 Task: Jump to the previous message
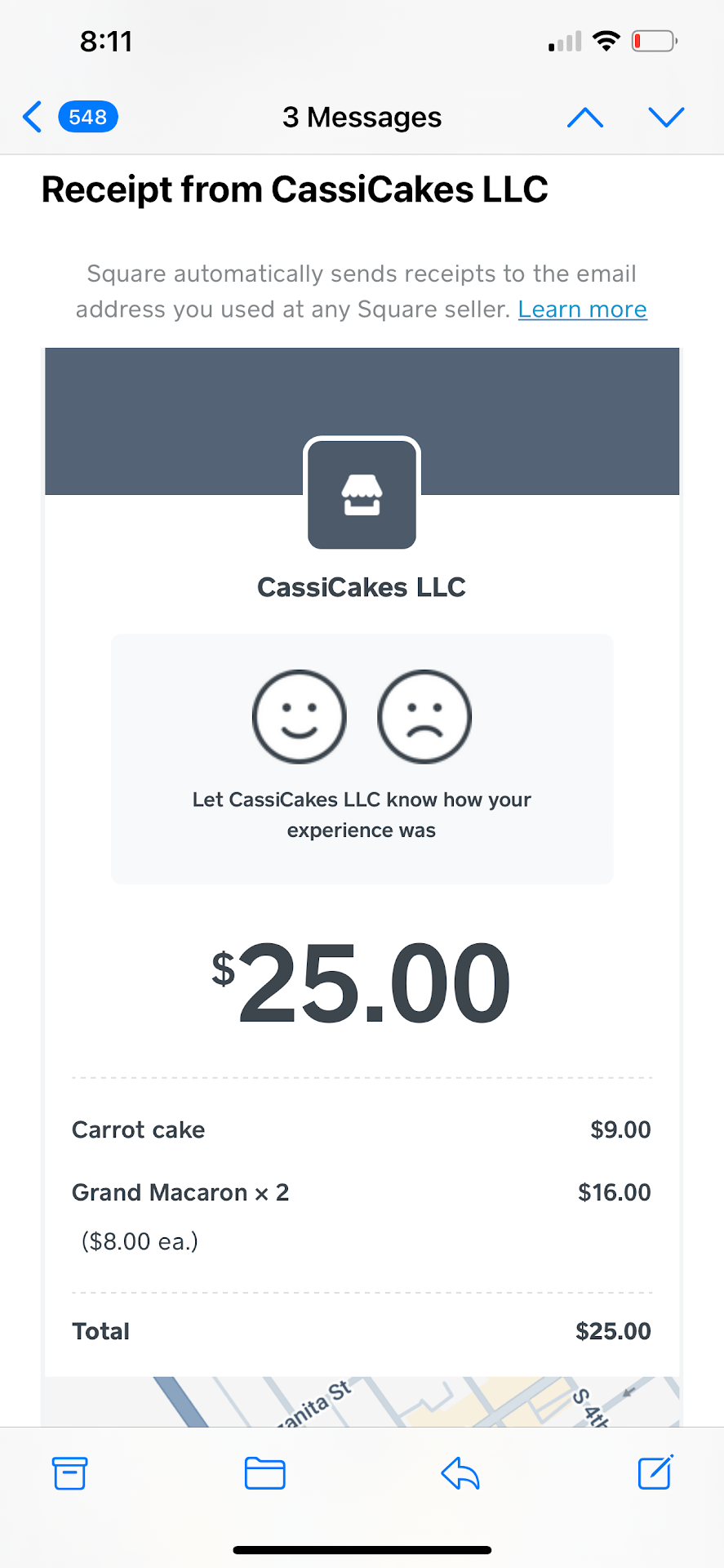click(x=585, y=118)
